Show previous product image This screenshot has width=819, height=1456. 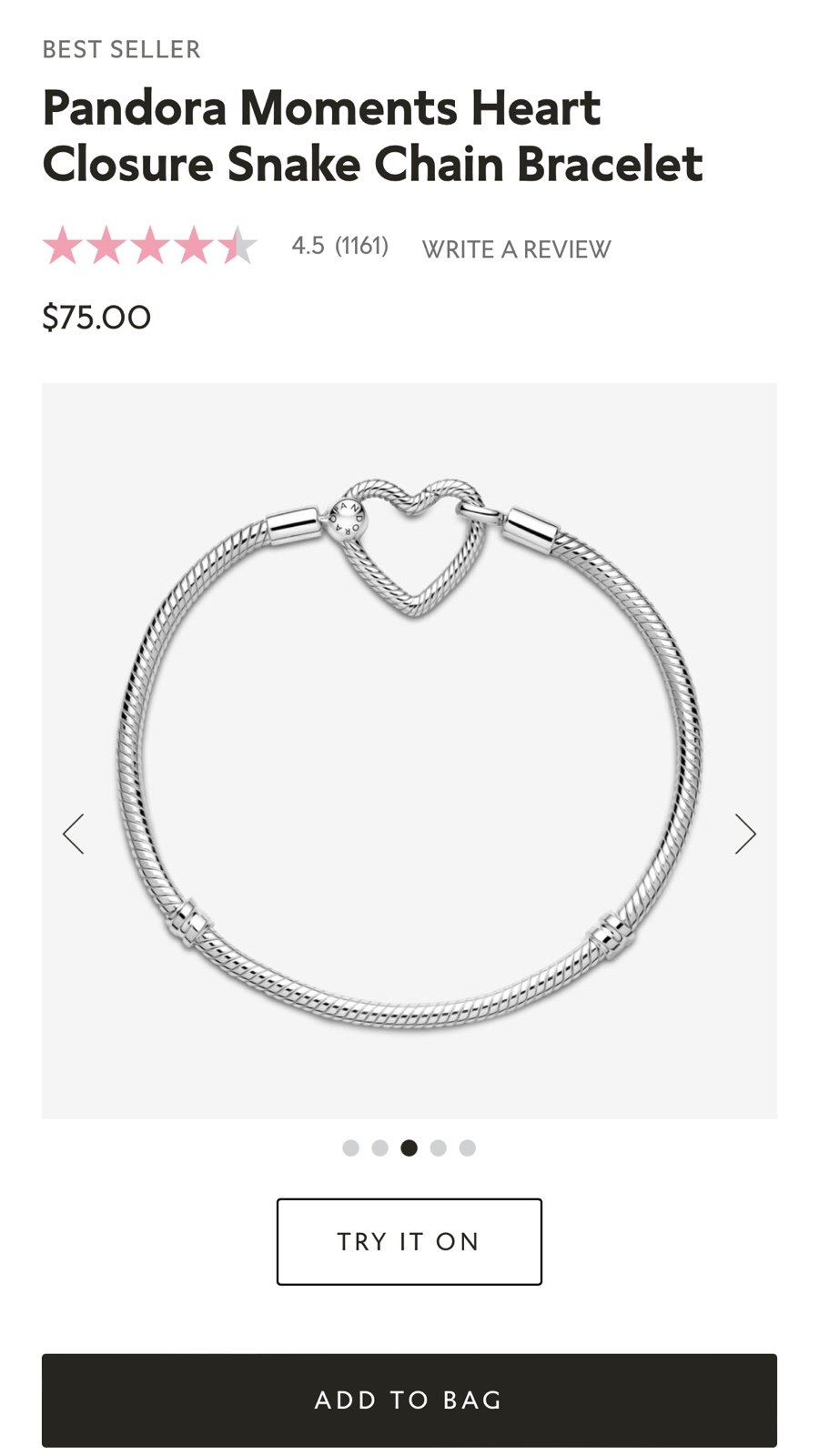[74, 834]
